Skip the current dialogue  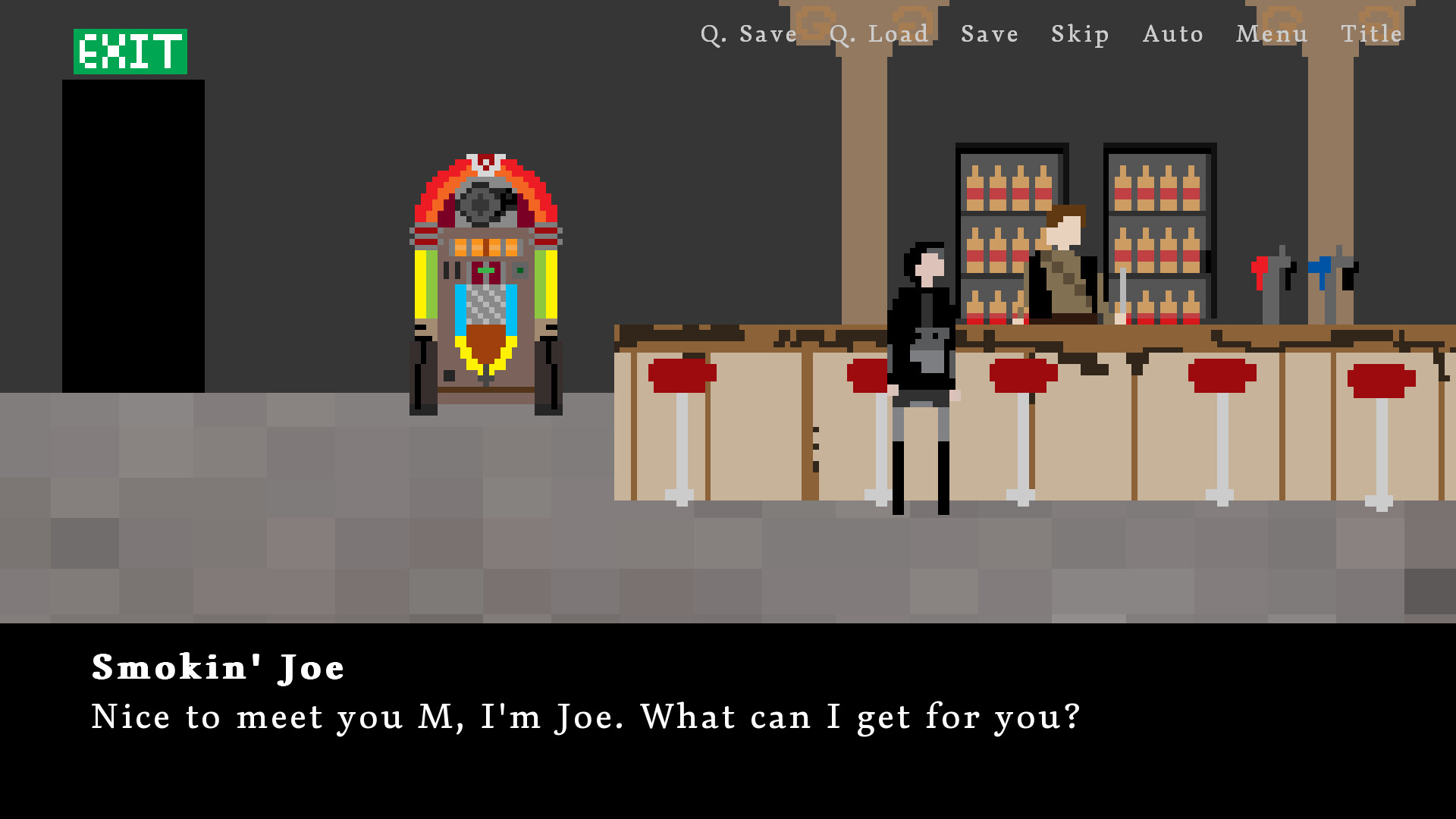coord(1080,34)
